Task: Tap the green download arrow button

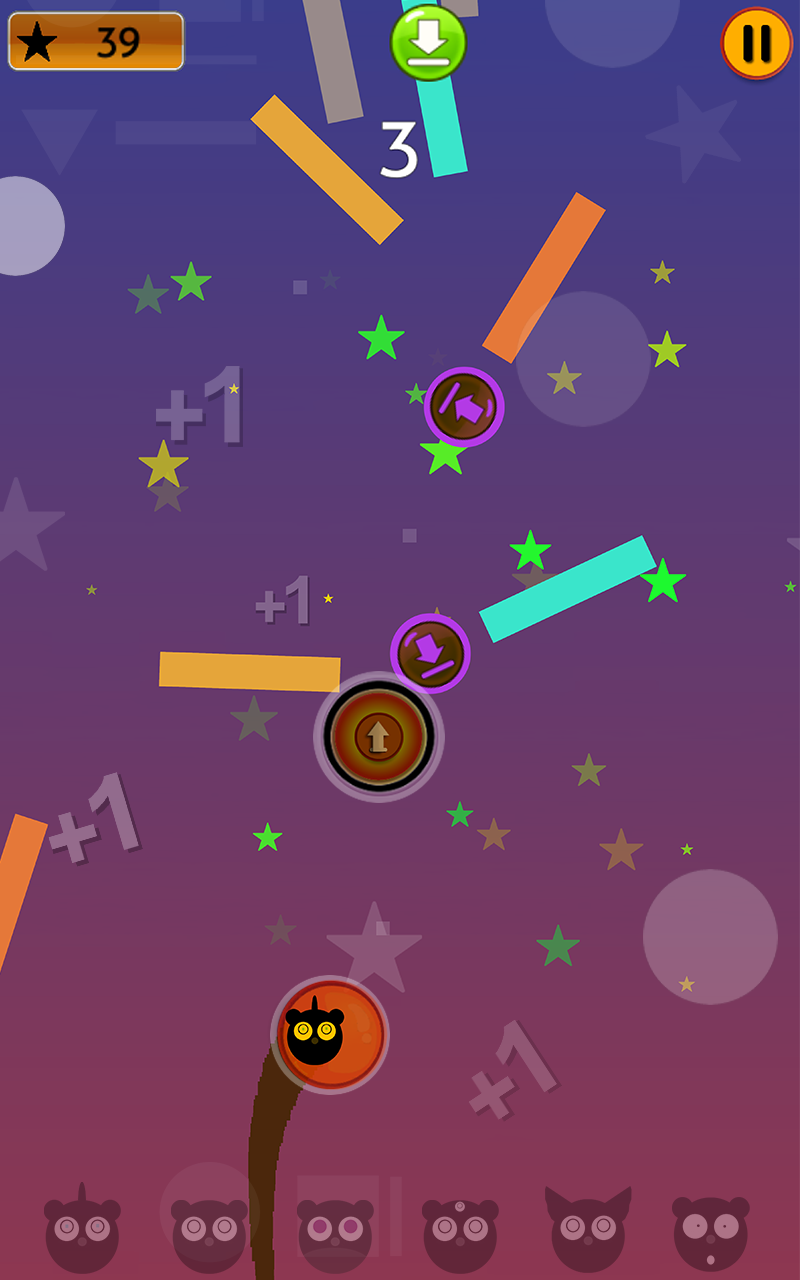Action: coord(428,43)
